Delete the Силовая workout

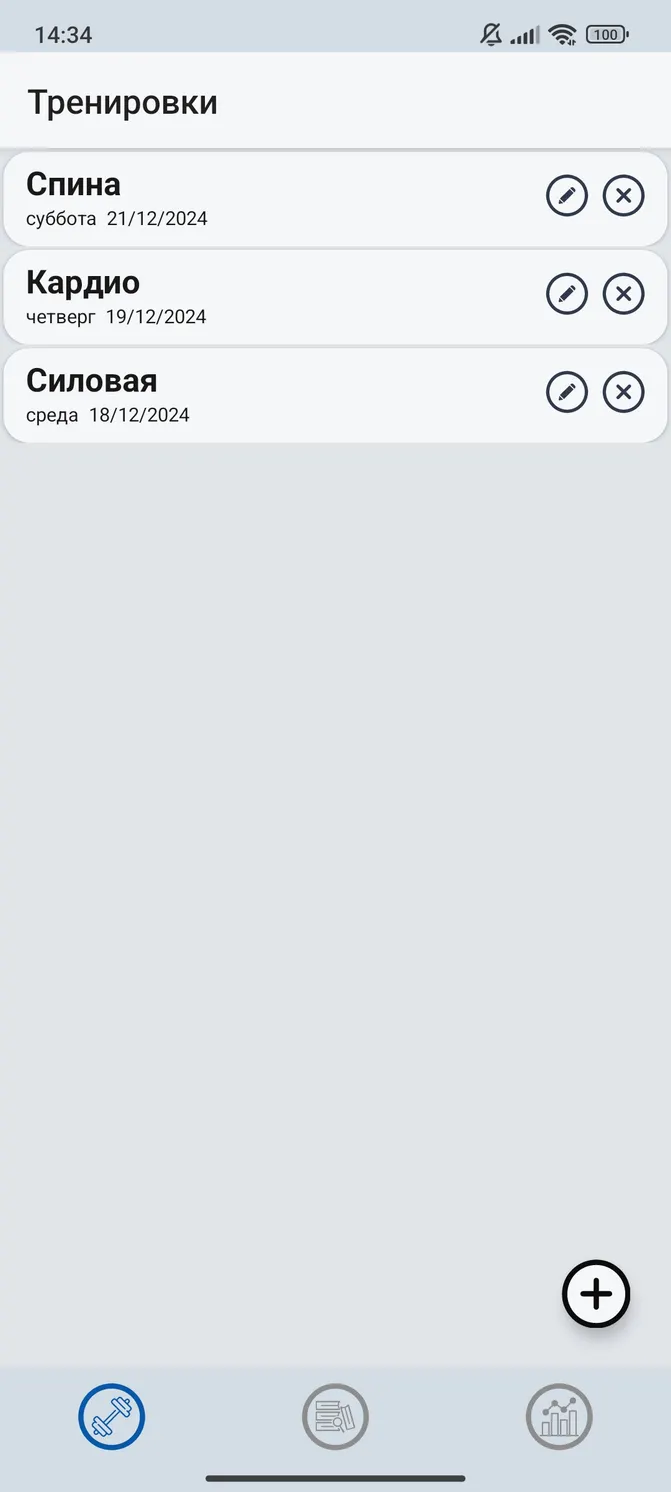624,392
